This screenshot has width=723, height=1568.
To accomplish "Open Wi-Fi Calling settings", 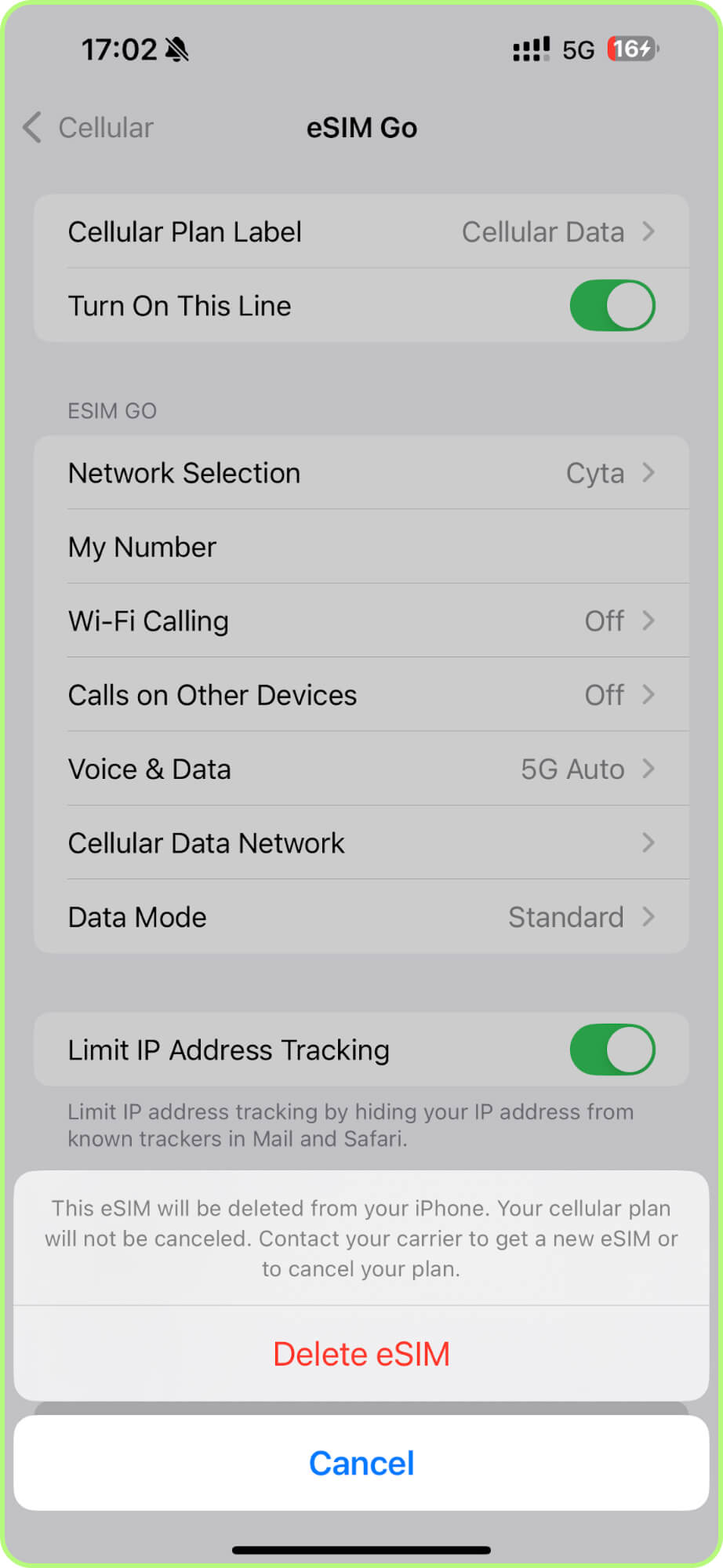I will pos(361,621).
